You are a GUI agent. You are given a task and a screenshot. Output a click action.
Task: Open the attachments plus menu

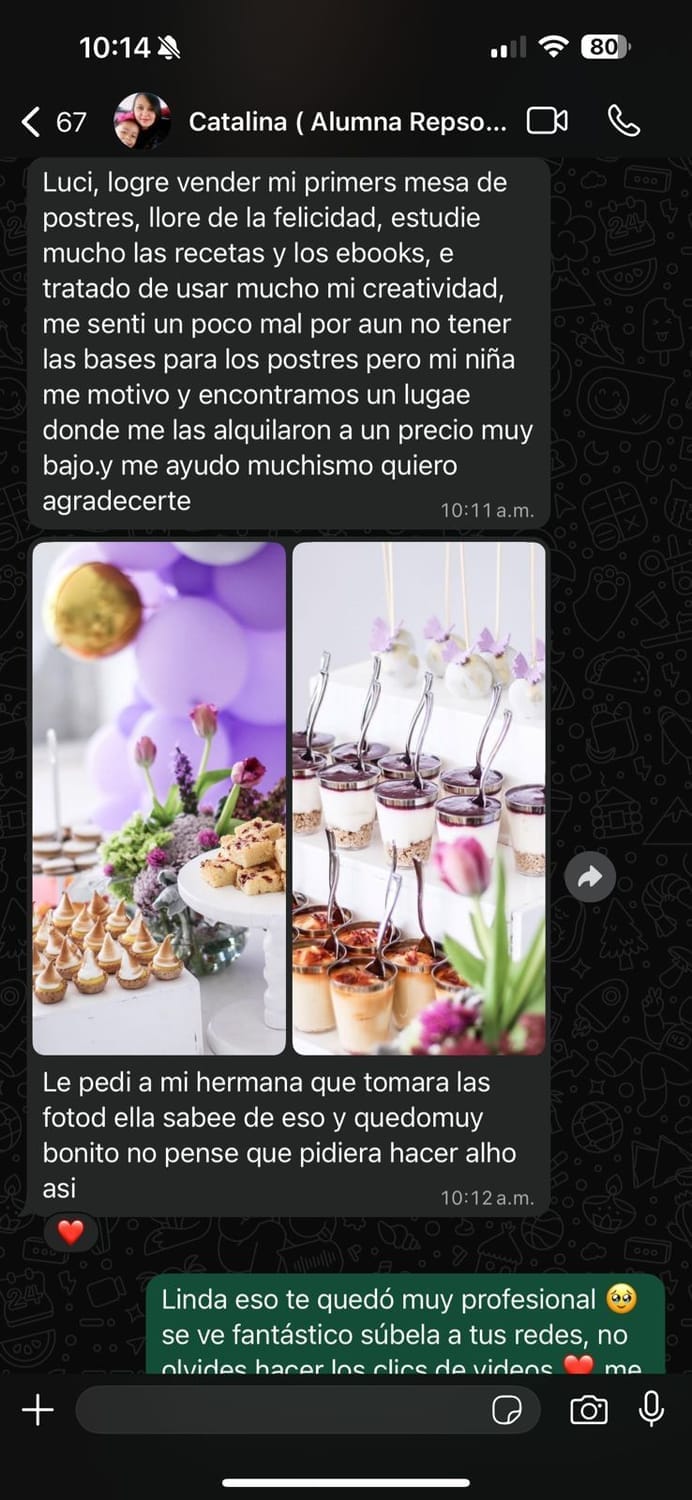click(x=38, y=1410)
